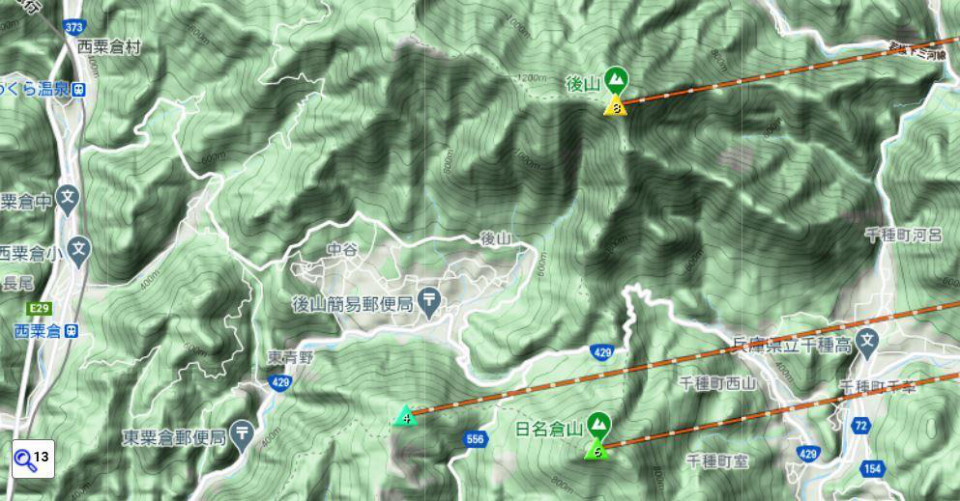Select the yellow triangle marker at 後山

coord(615,106)
